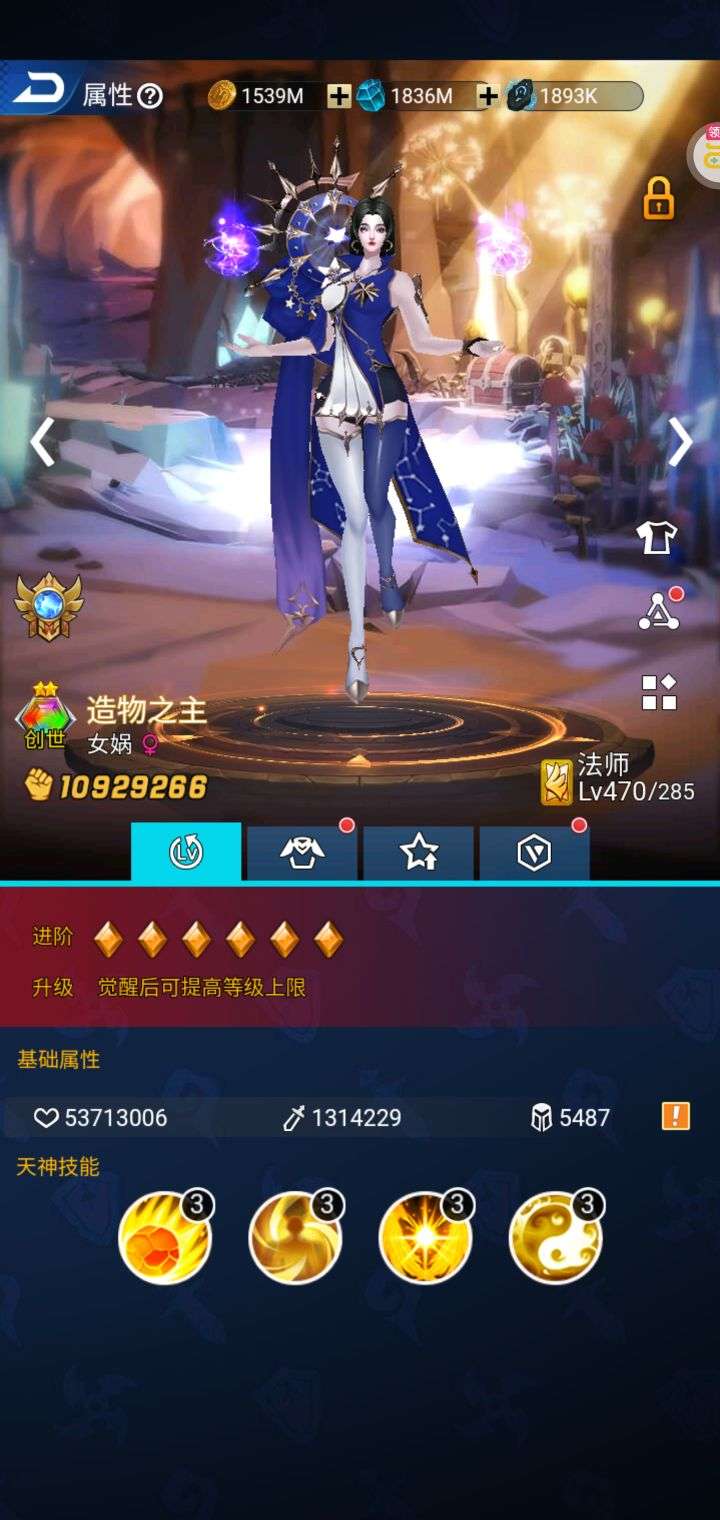The height and width of the screenshot is (1520, 720).
Task: Open the blue gem medal badge
Action: [48, 606]
